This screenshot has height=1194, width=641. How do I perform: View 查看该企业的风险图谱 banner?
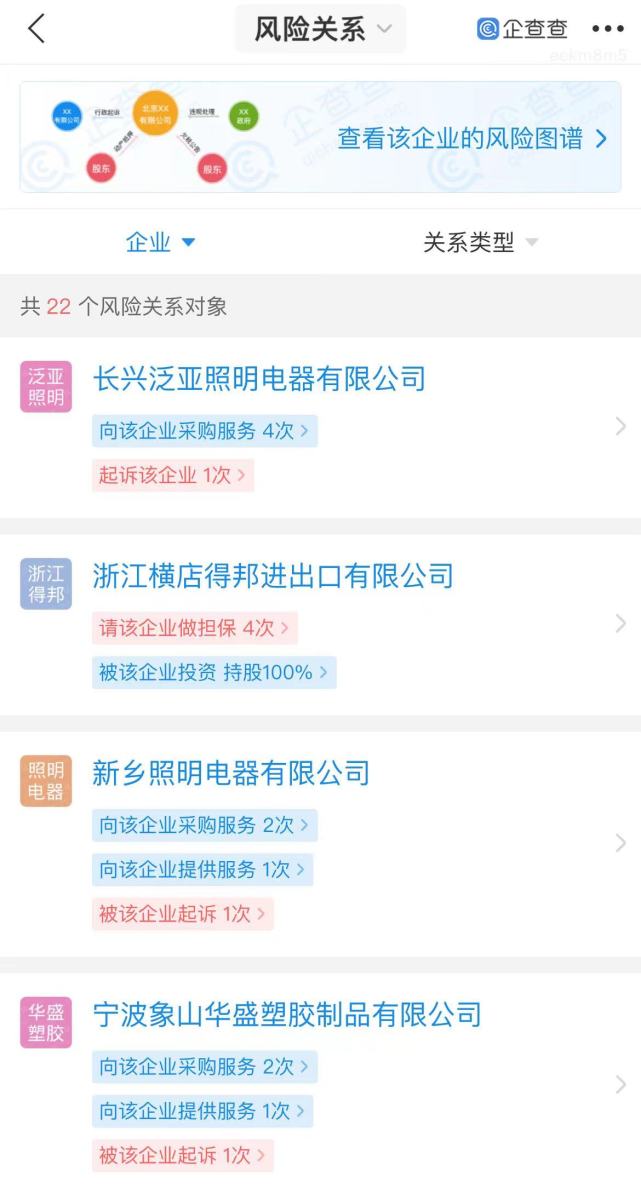coord(320,138)
